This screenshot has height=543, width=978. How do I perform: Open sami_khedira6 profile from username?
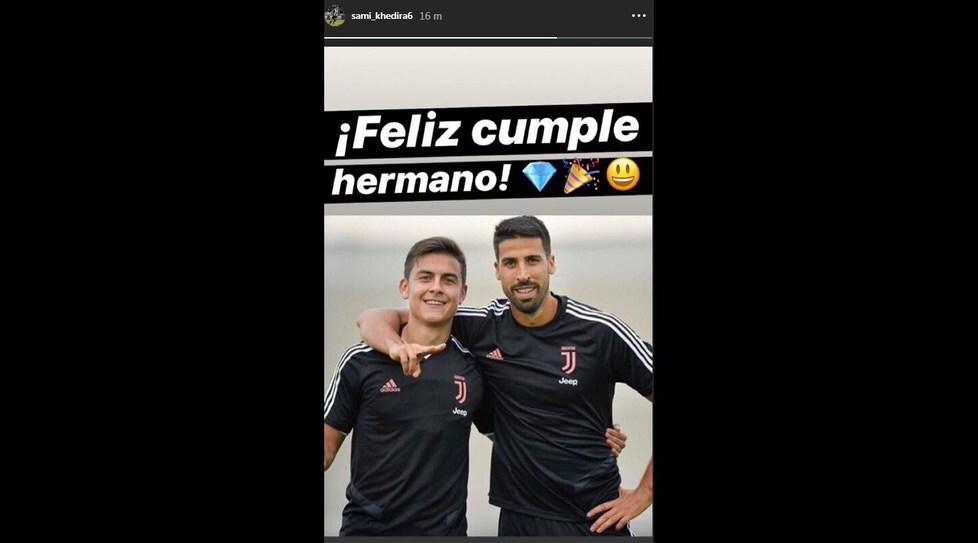point(380,16)
